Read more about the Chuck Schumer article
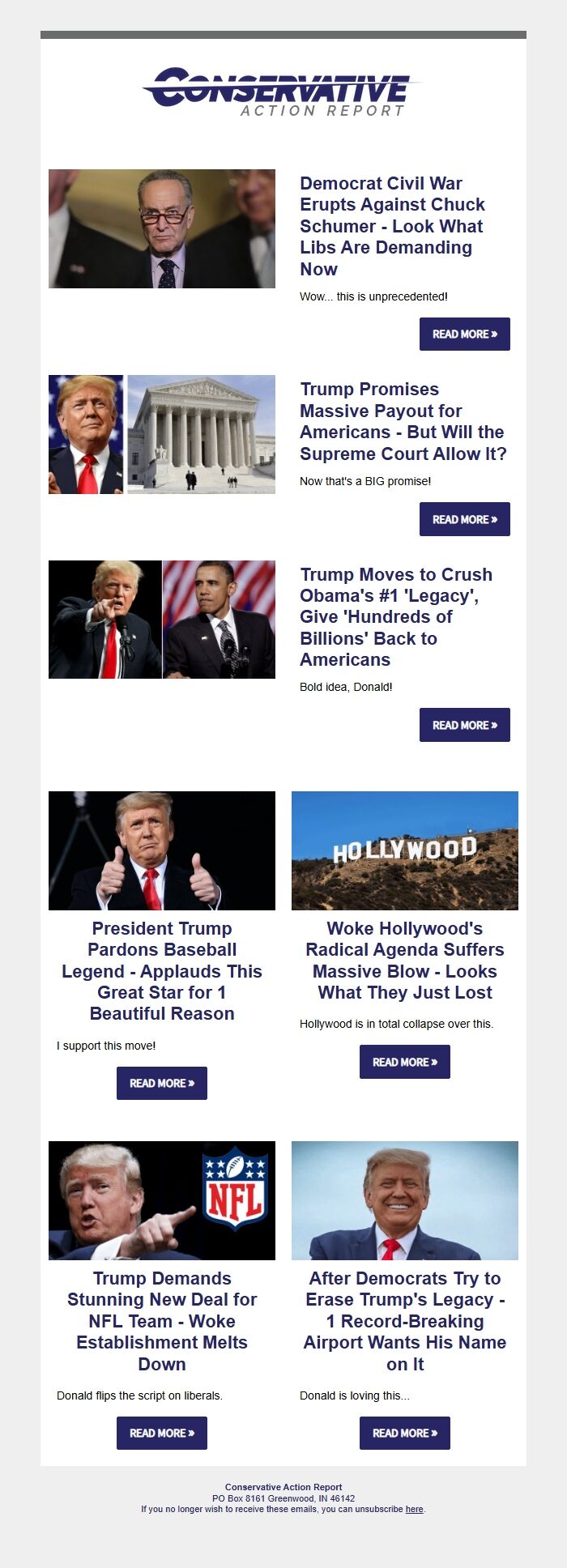 pos(464,334)
